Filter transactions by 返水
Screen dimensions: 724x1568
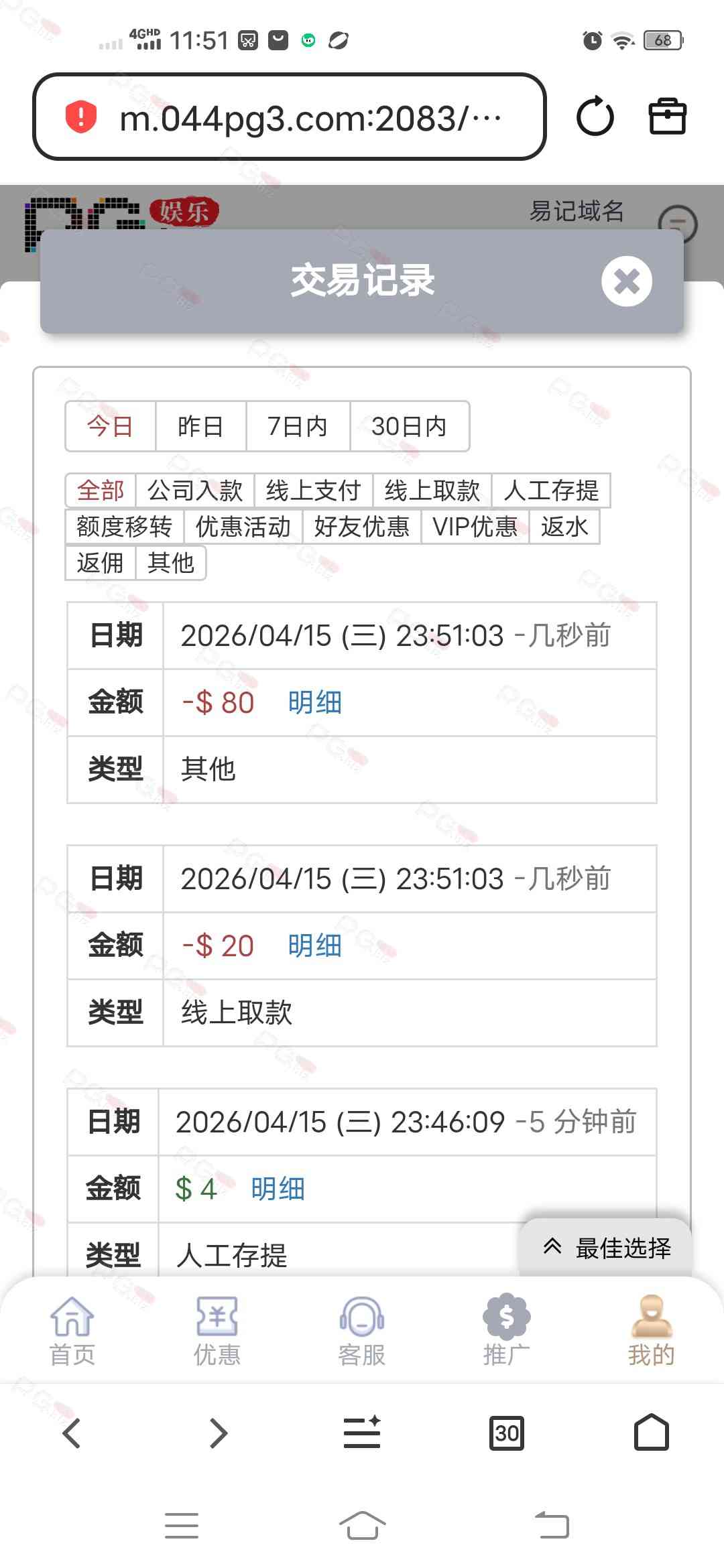click(x=564, y=527)
